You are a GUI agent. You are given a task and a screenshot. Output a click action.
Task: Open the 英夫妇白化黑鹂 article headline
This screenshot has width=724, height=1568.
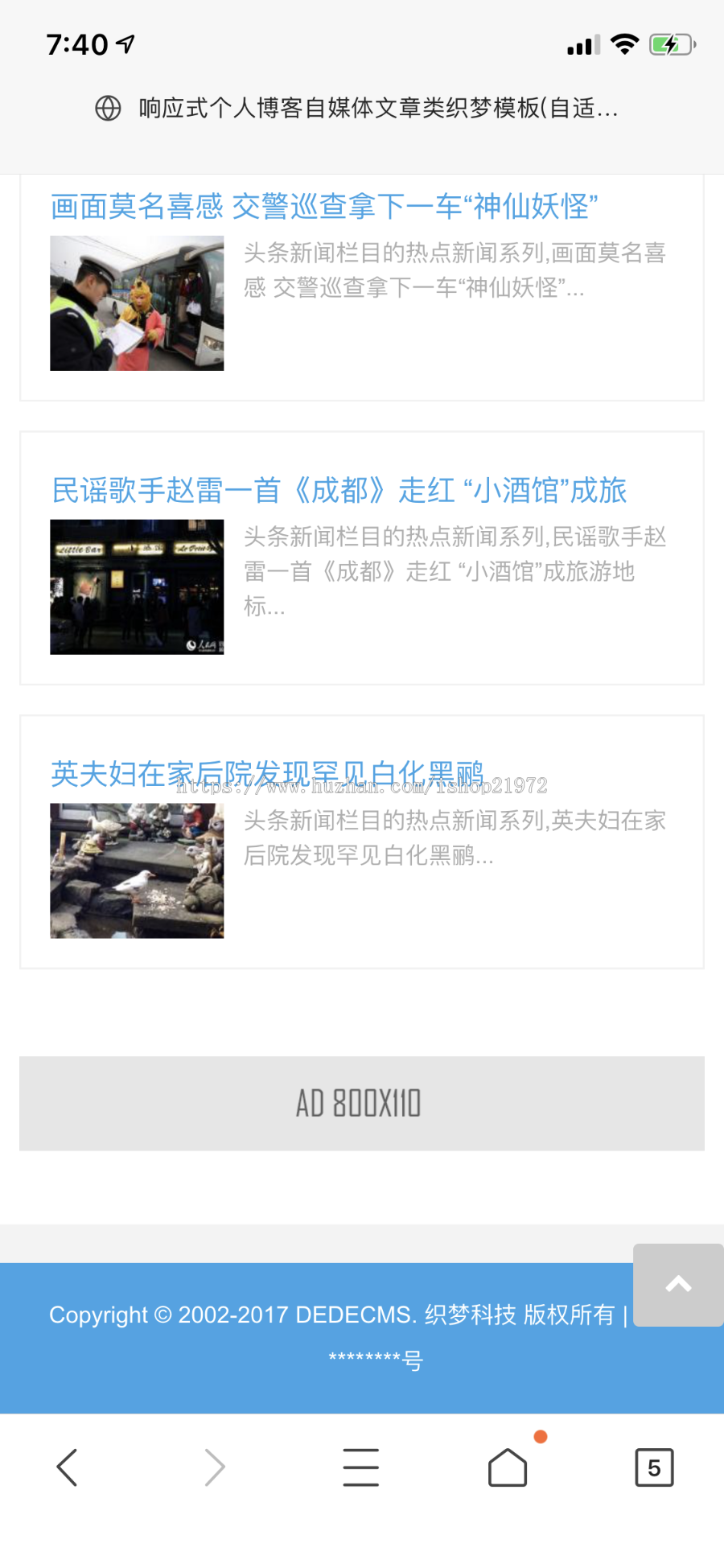click(x=269, y=771)
